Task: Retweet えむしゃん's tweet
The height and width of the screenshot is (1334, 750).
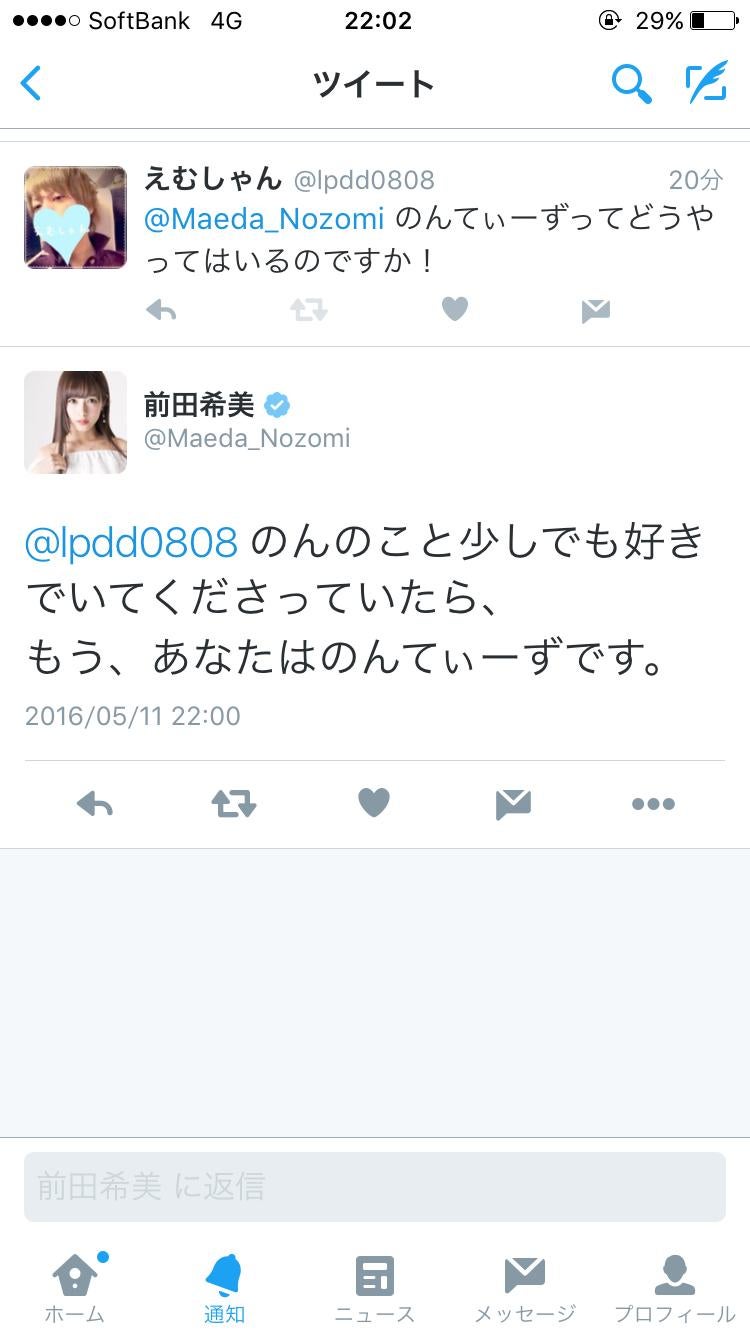Action: point(307,309)
